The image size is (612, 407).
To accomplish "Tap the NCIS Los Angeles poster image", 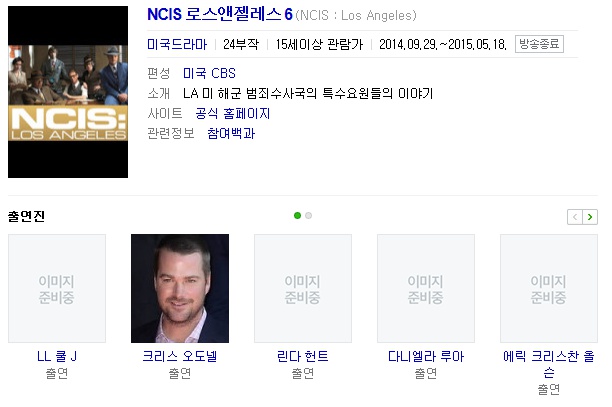I will click(68, 92).
